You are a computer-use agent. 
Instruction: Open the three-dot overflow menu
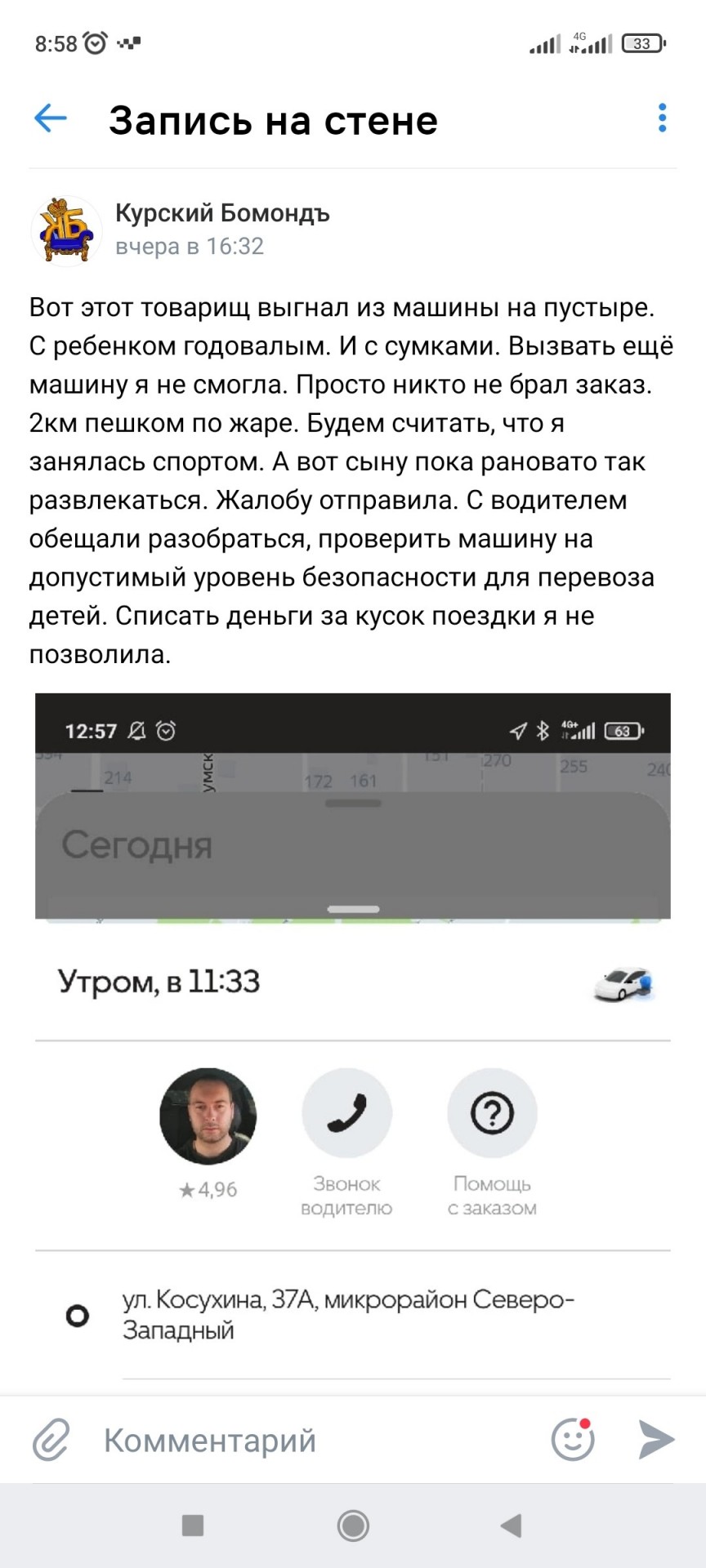[662, 118]
